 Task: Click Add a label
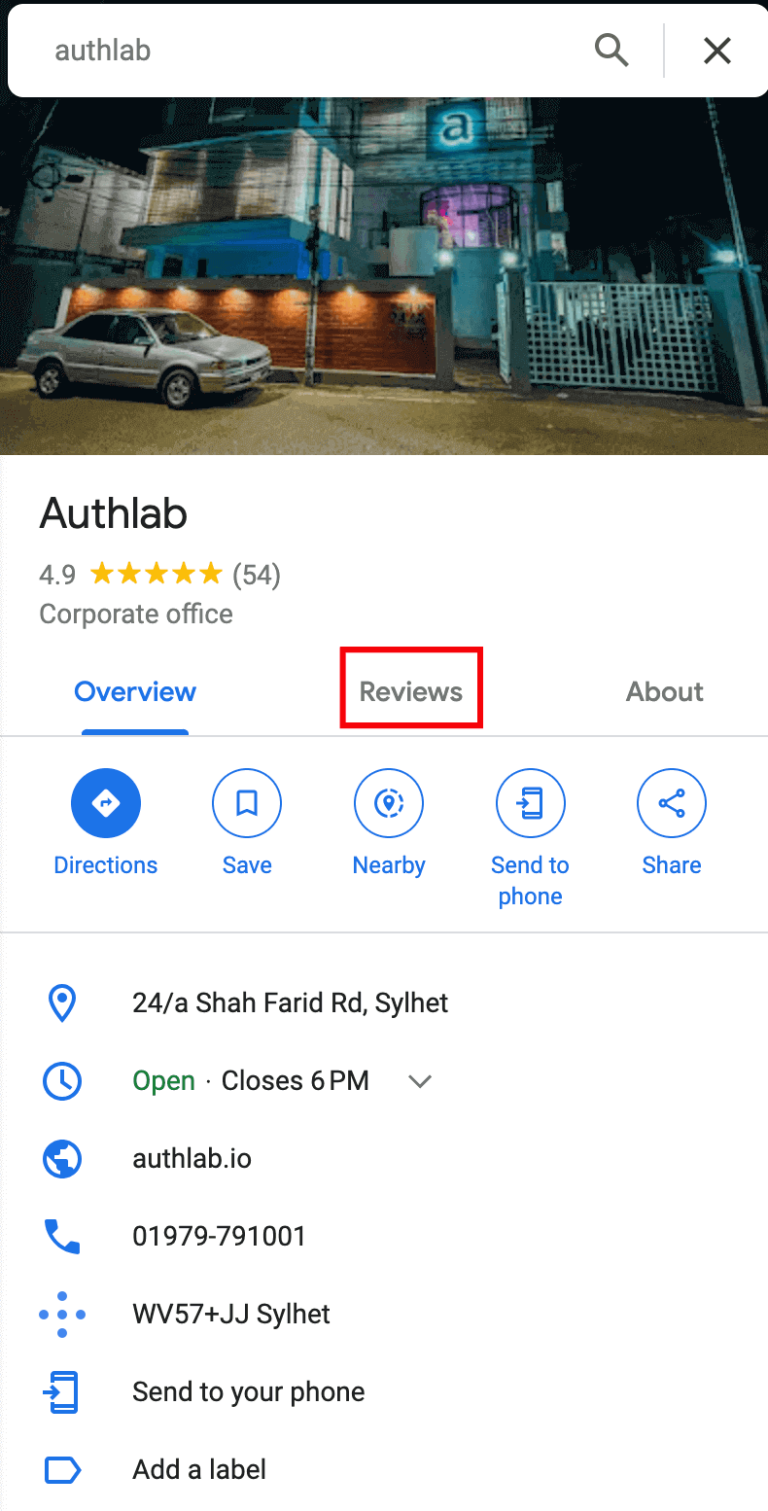pyautogui.click(x=198, y=1469)
